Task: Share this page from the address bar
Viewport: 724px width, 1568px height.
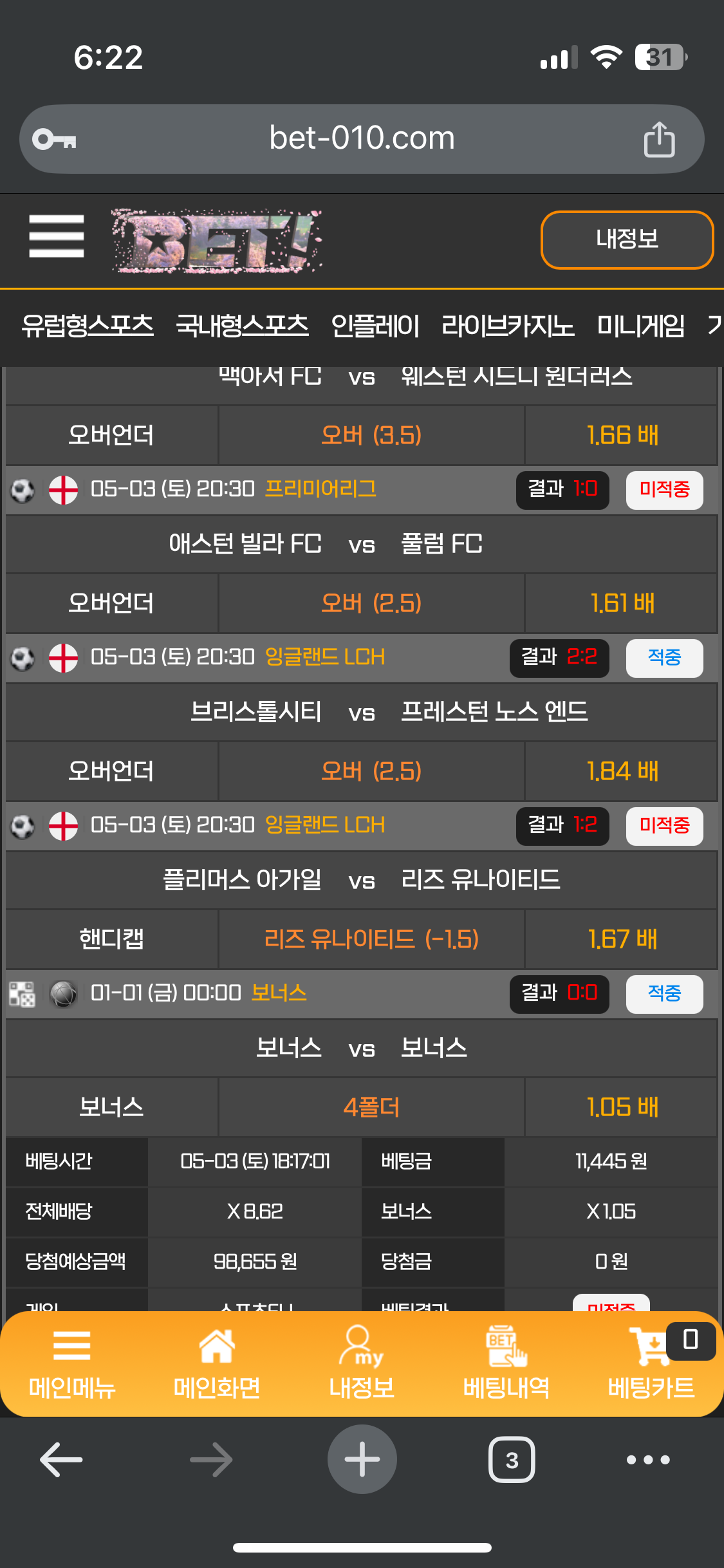Action: (659, 139)
